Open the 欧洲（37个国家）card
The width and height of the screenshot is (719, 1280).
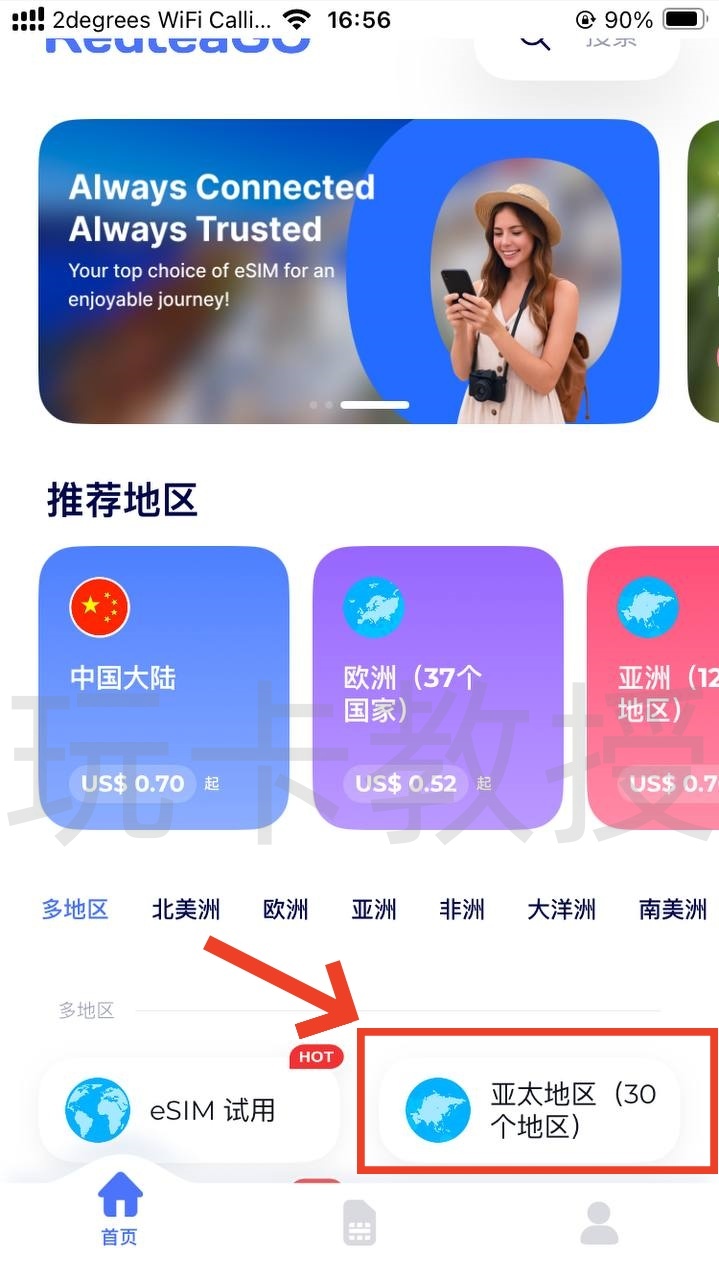(437, 686)
